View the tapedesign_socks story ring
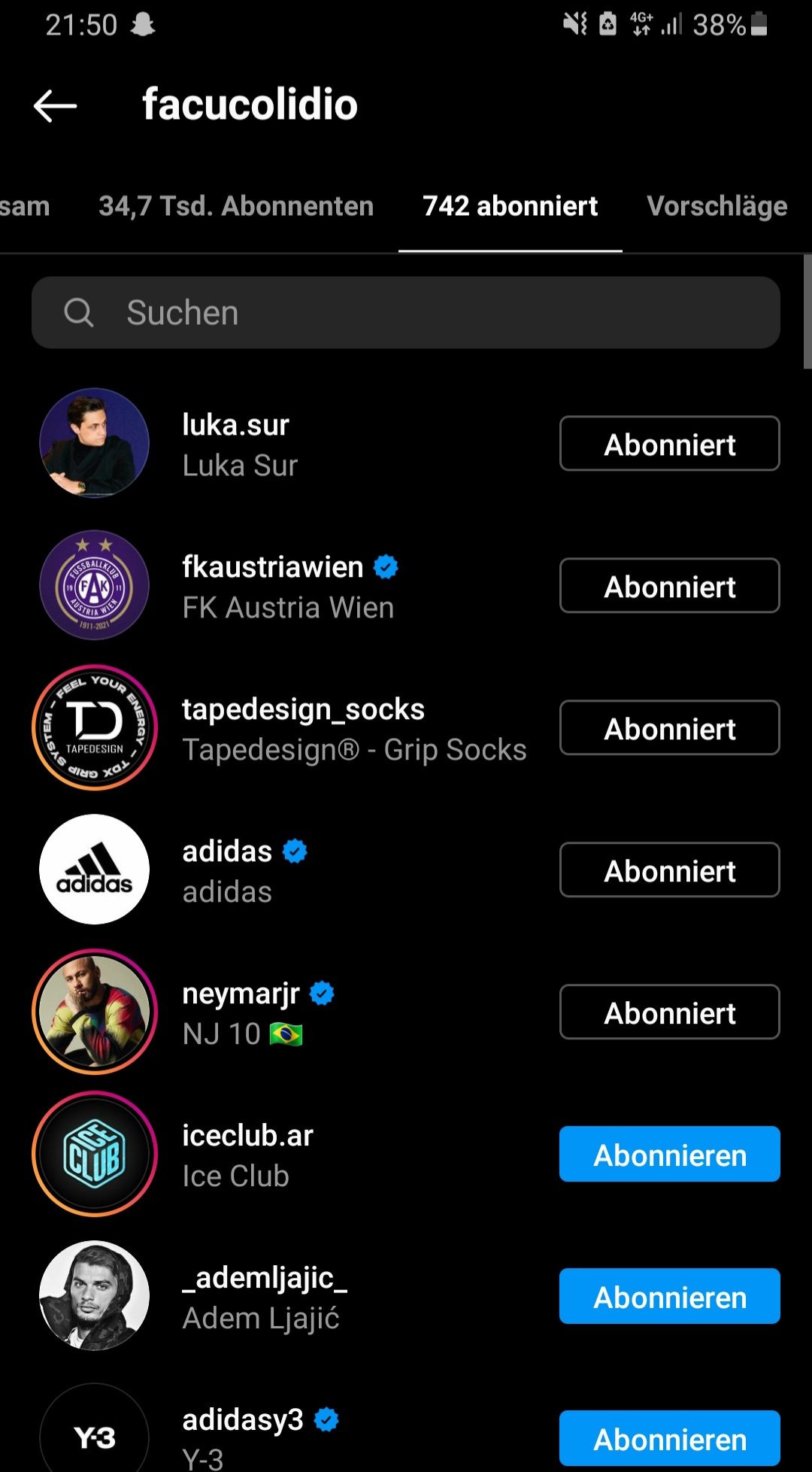This screenshot has width=812, height=1472. coord(95,727)
